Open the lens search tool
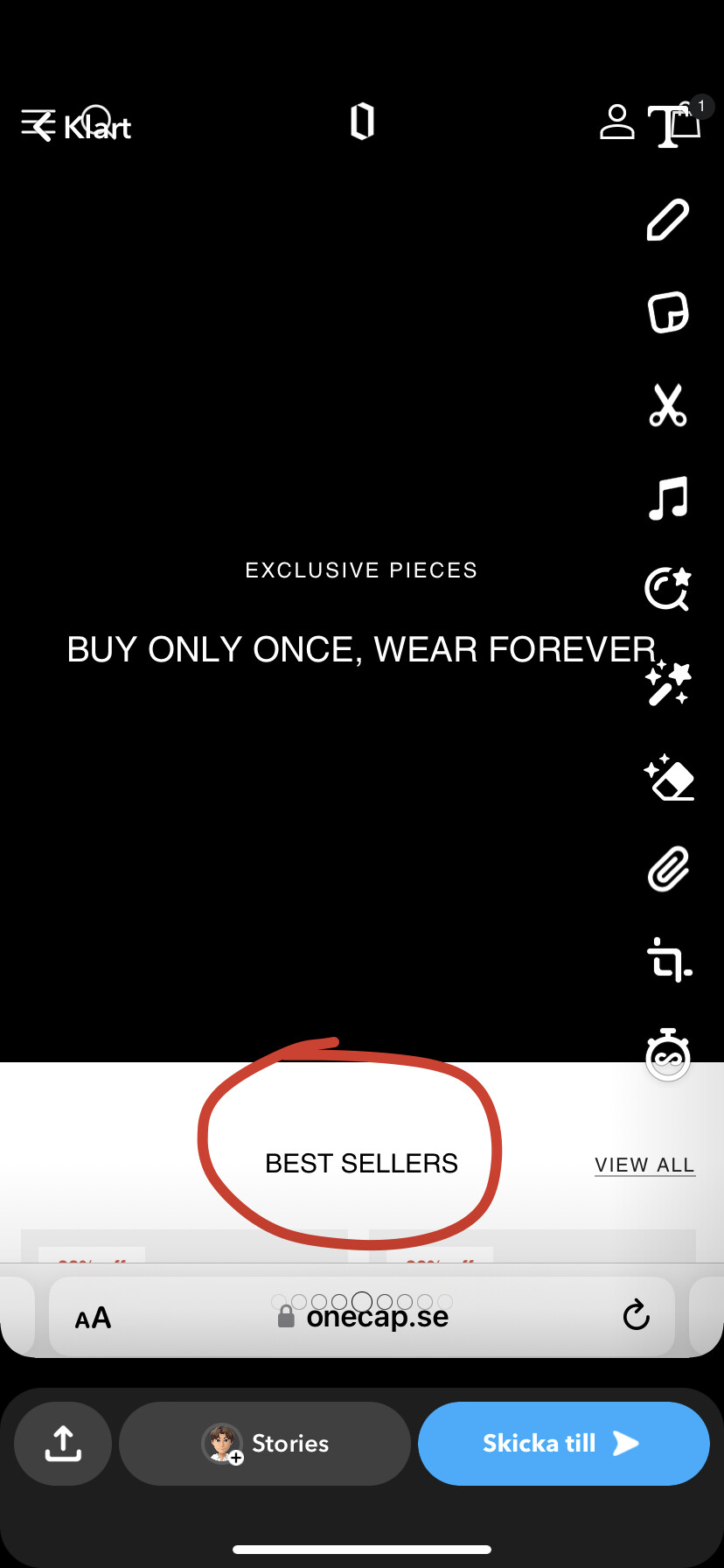This screenshot has width=724, height=1568. coord(668,589)
